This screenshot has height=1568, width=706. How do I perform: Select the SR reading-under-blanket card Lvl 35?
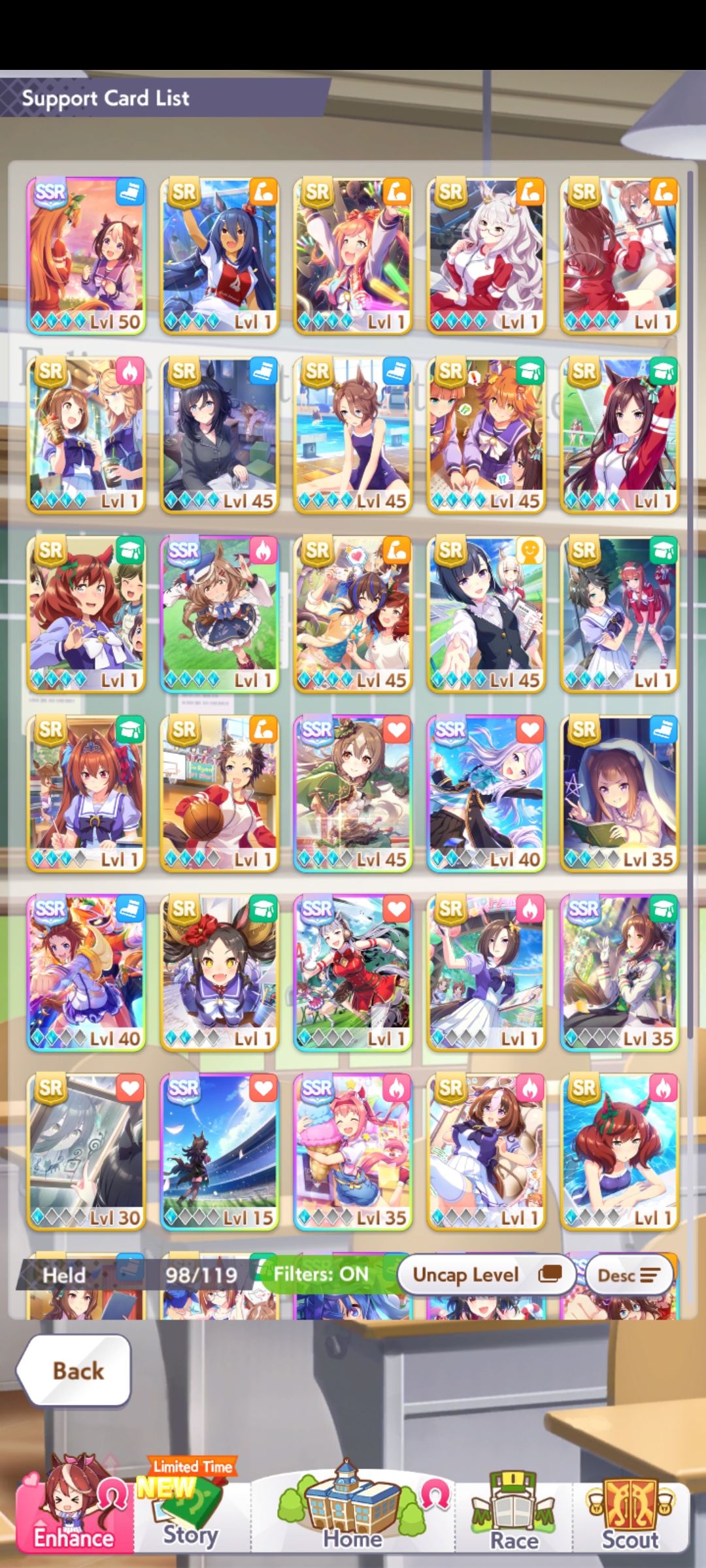click(x=620, y=794)
